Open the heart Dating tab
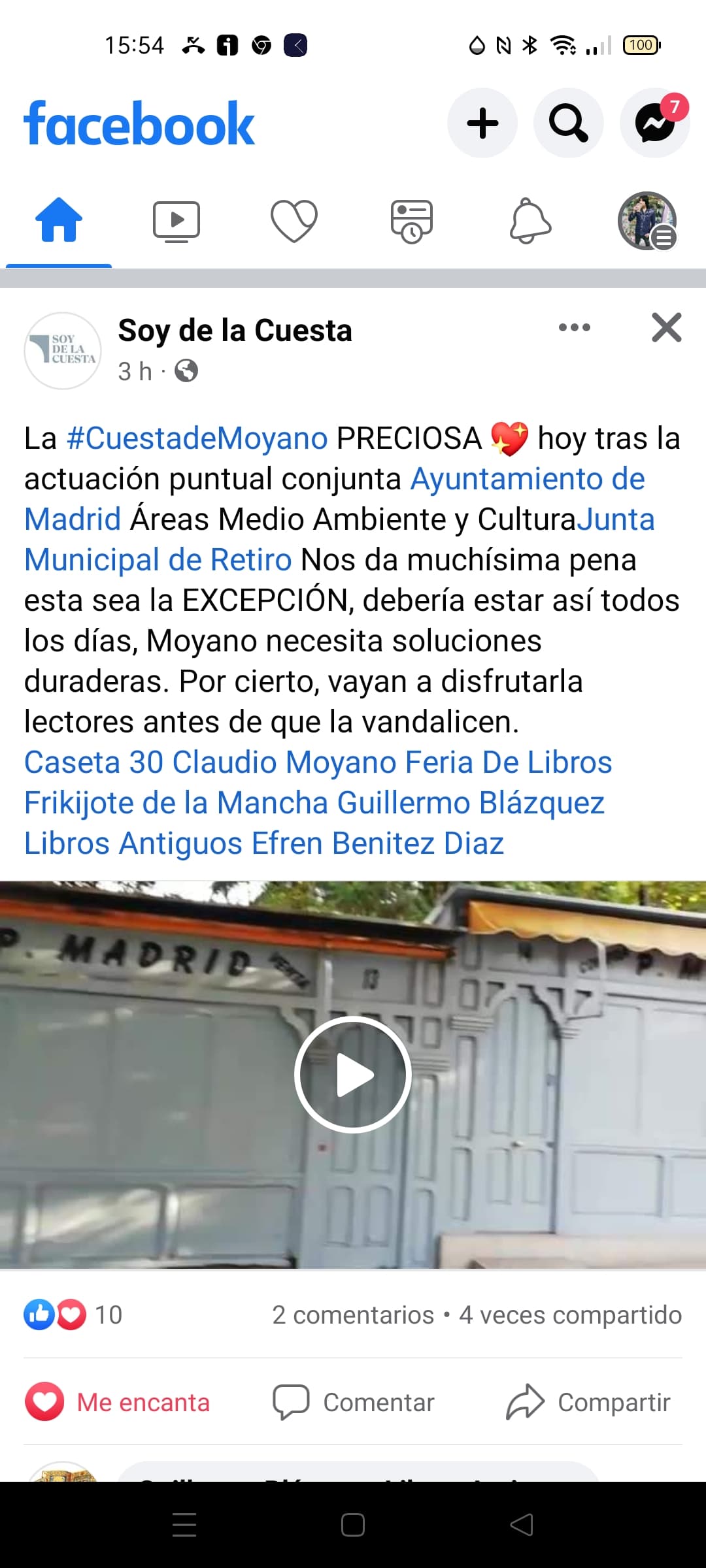 (x=294, y=221)
